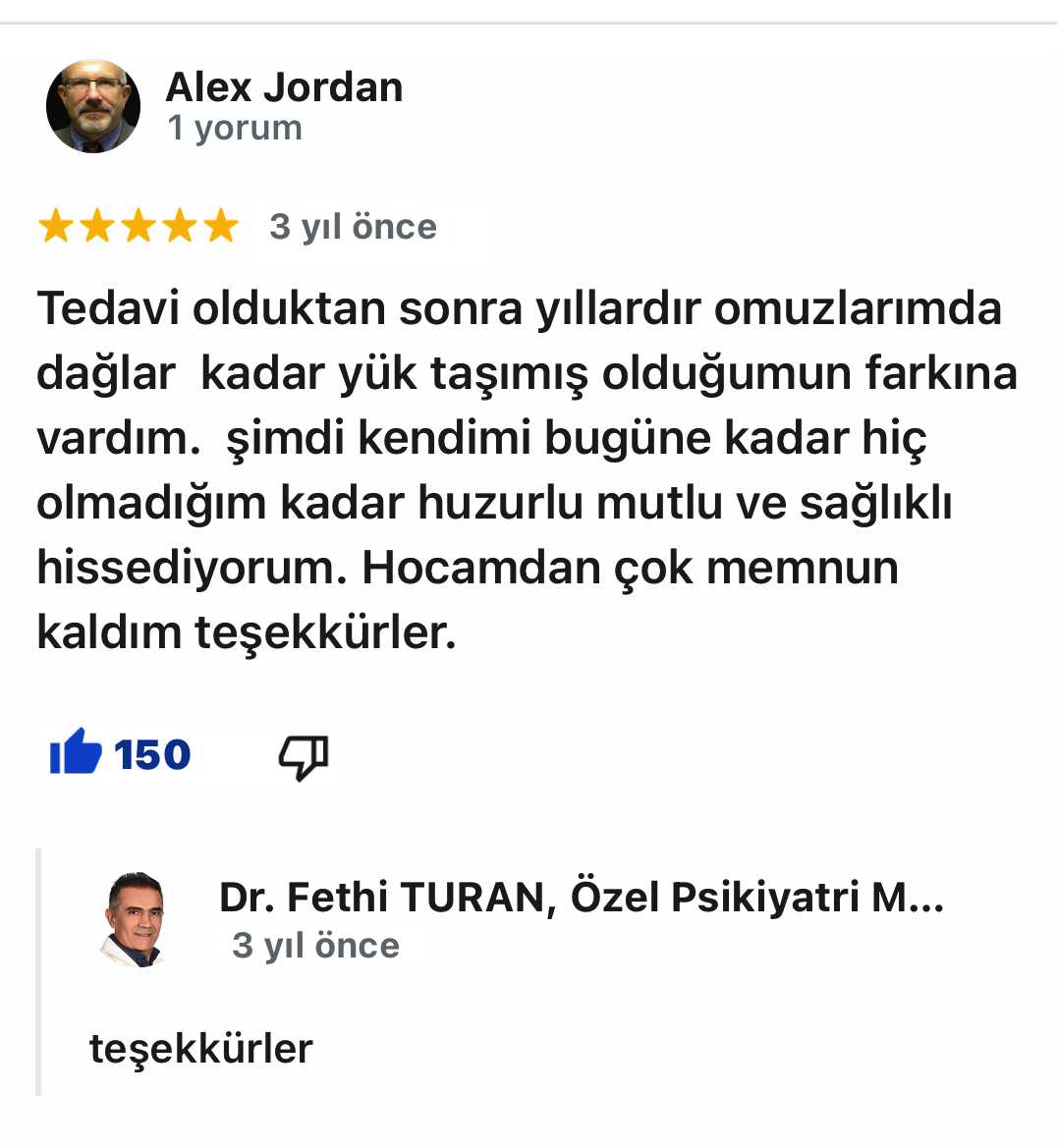The image size is (1058, 1148).
Task: Open Dr. Fethi TURAN's owner profile
Action: point(580,898)
